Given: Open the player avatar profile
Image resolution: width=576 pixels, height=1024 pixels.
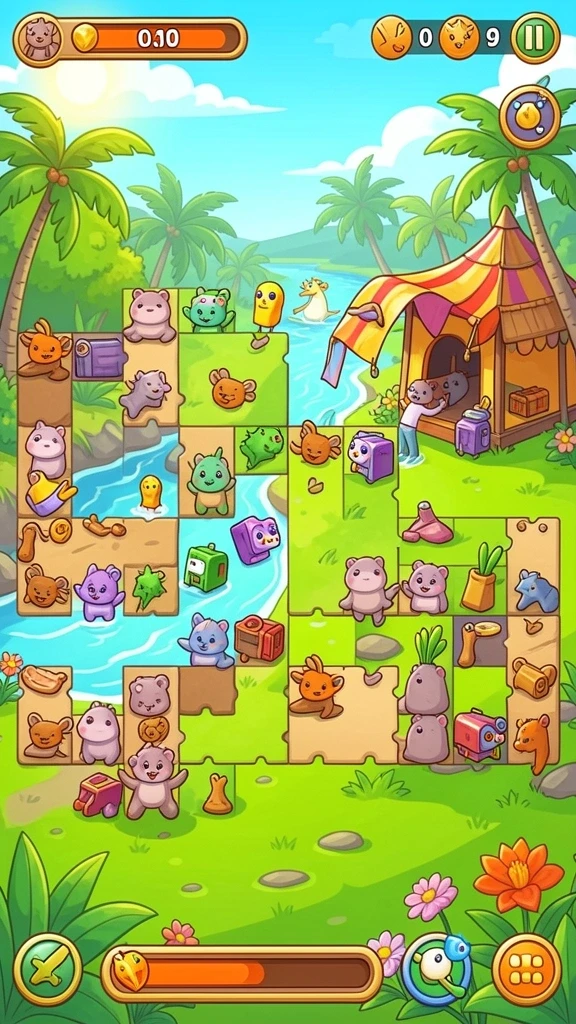Looking at the screenshot, I should (38, 39).
